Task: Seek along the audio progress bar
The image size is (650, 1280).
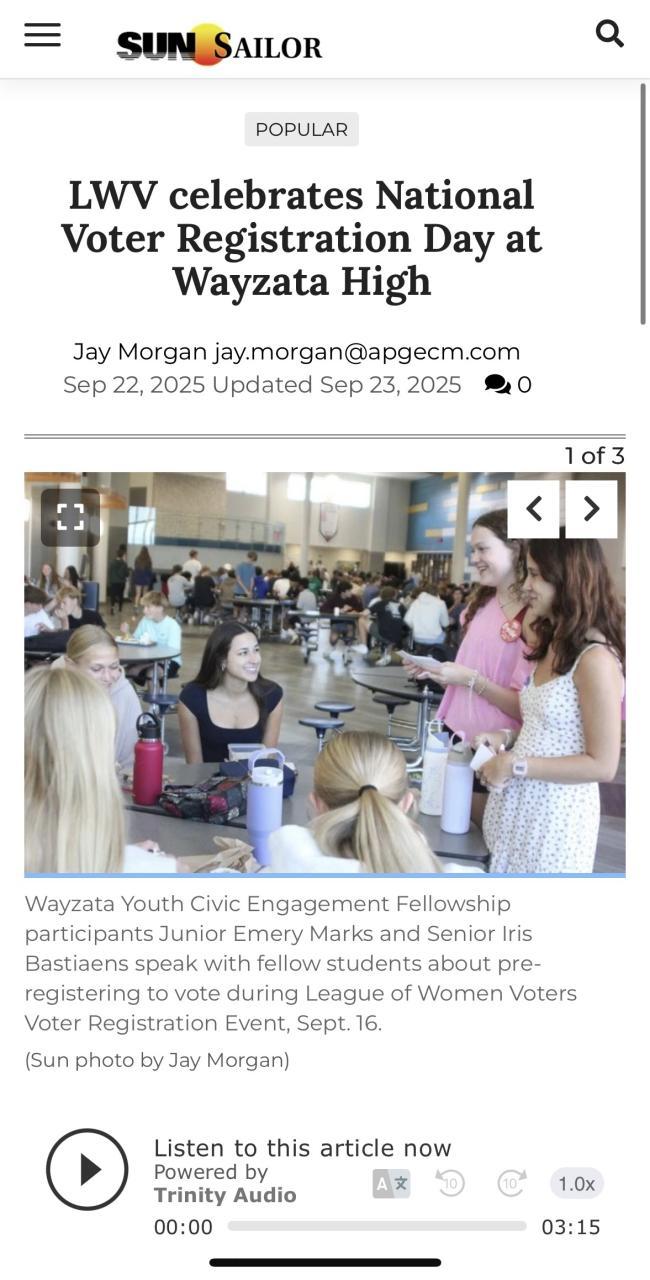Action: pyautogui.click(x=377, y=1226)
